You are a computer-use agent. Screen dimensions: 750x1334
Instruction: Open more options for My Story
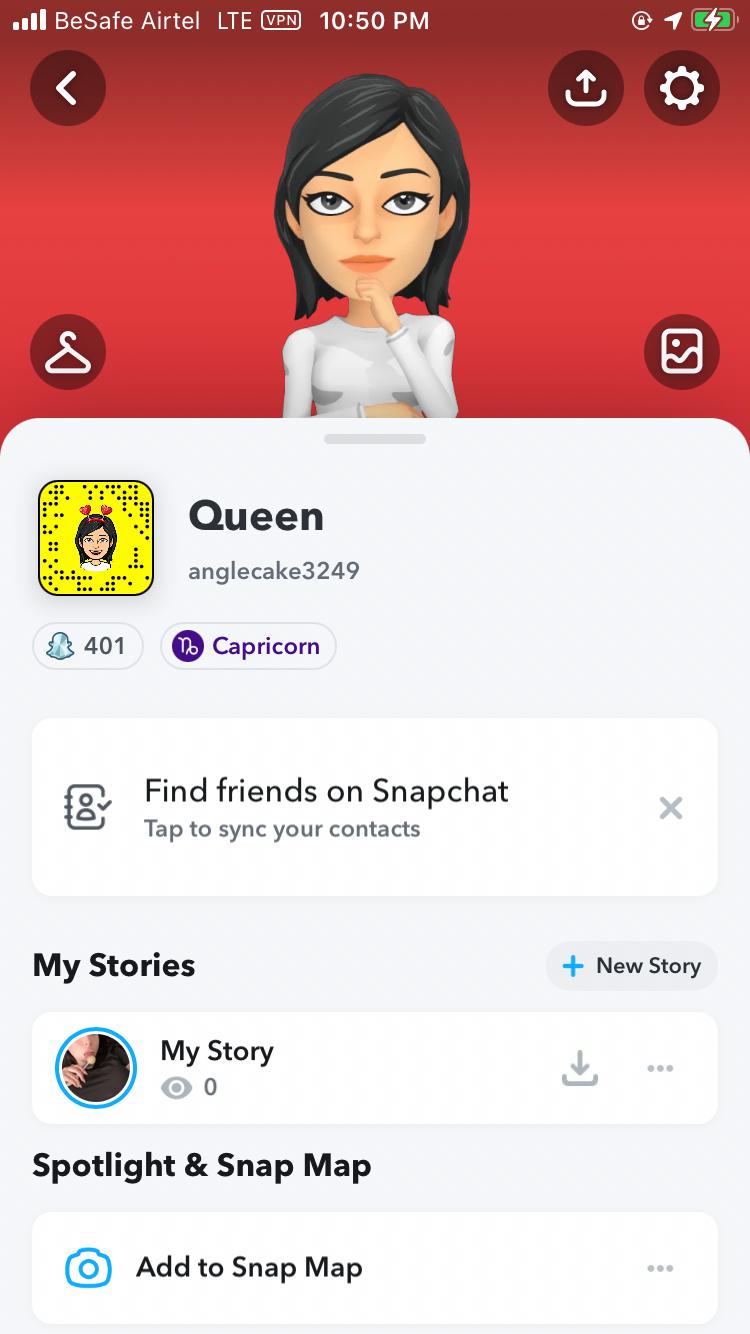[x=660, y=1068]
